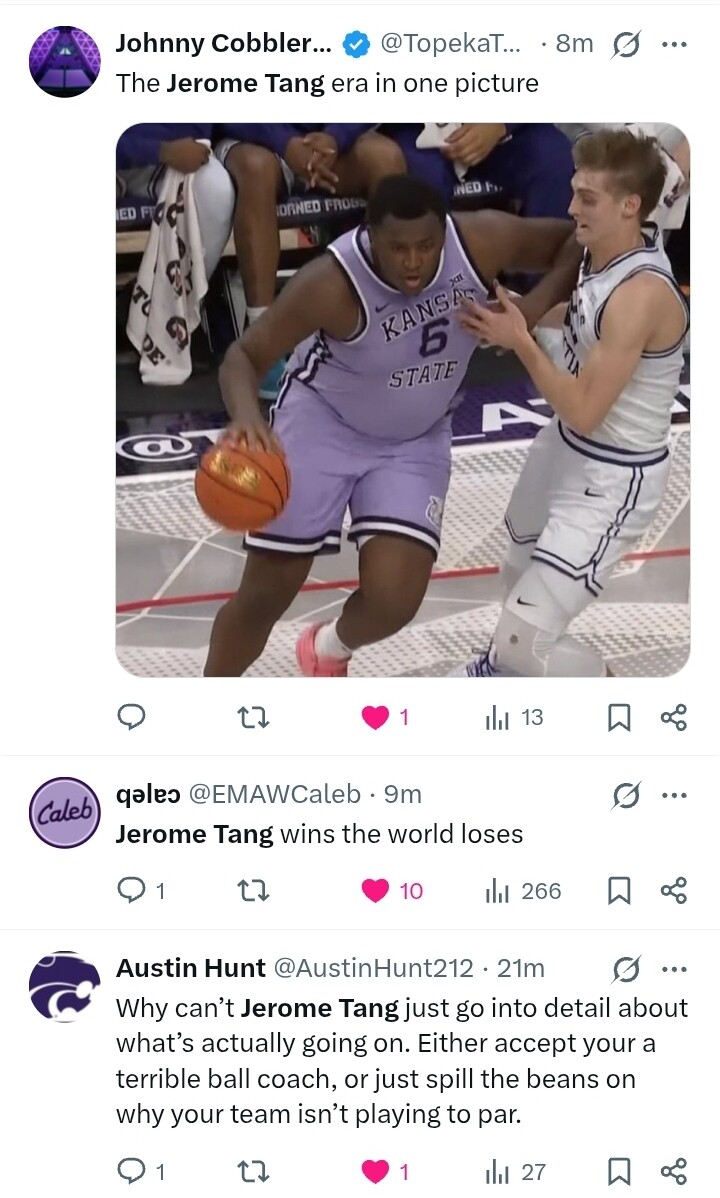Reply to EMAWCaleb's post
The height and width of the screenshot is (1198, 720).
tap(132, 891)
